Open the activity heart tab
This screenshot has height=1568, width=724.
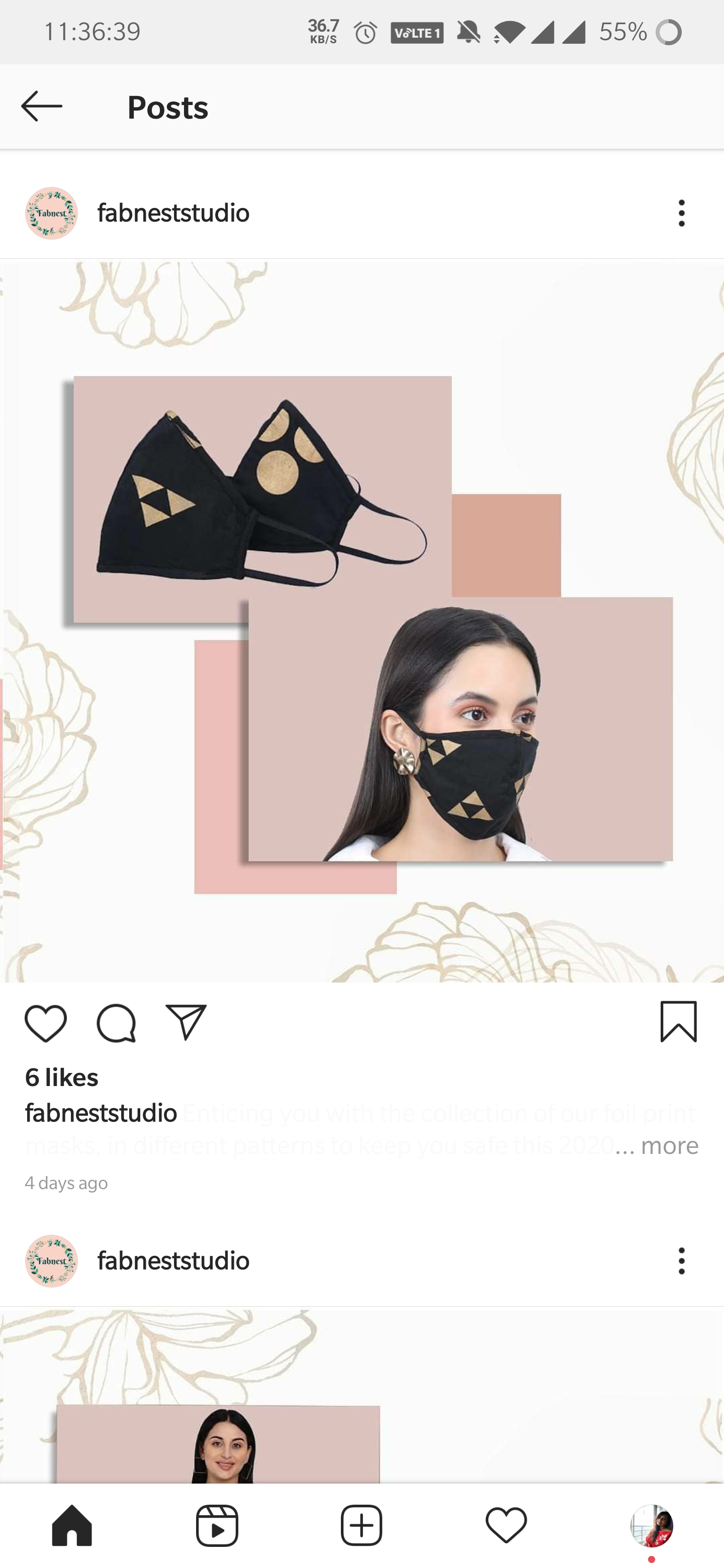pyautogui.click(x=506, y=1525)
